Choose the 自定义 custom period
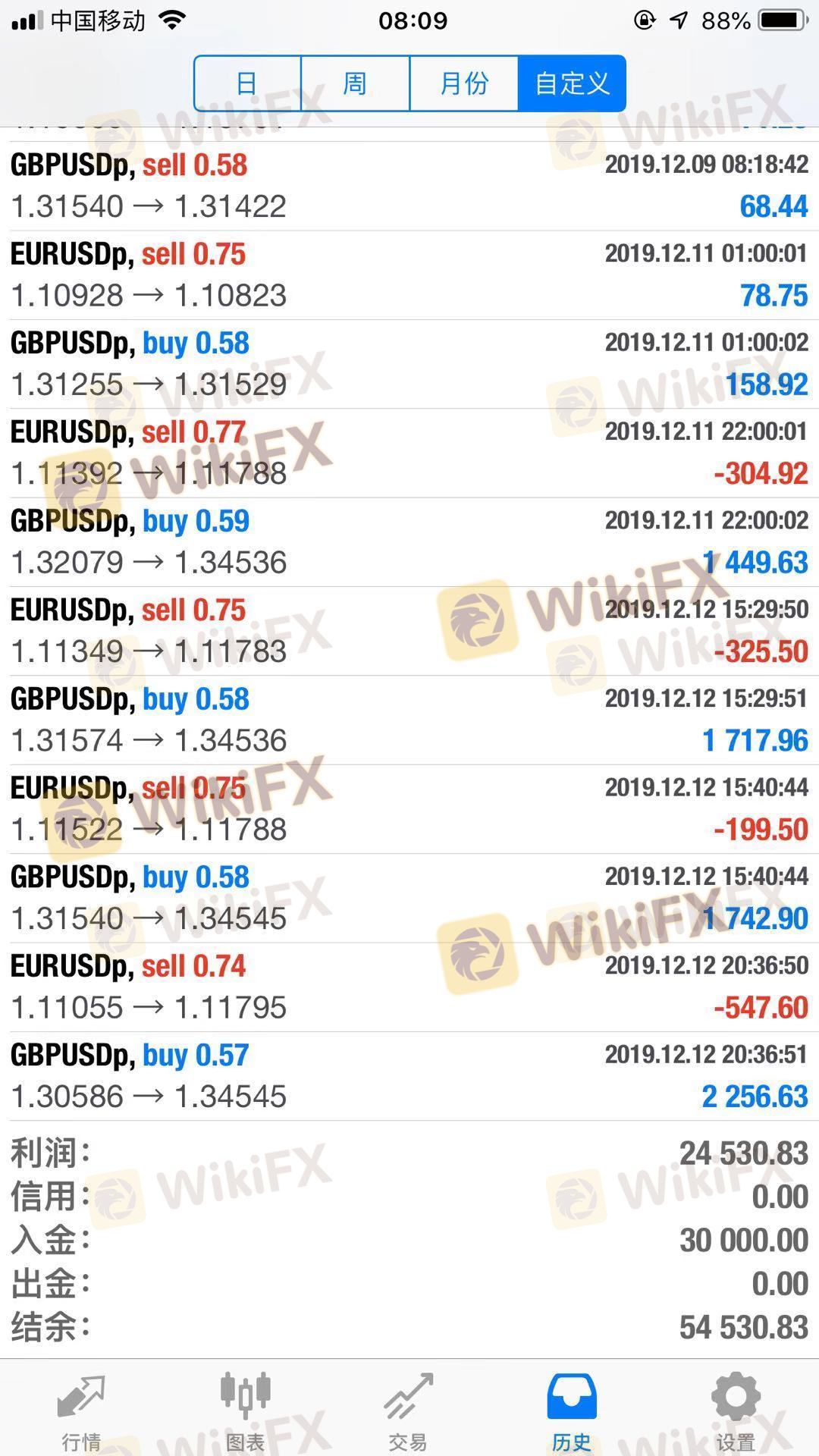 click(572, 83)
